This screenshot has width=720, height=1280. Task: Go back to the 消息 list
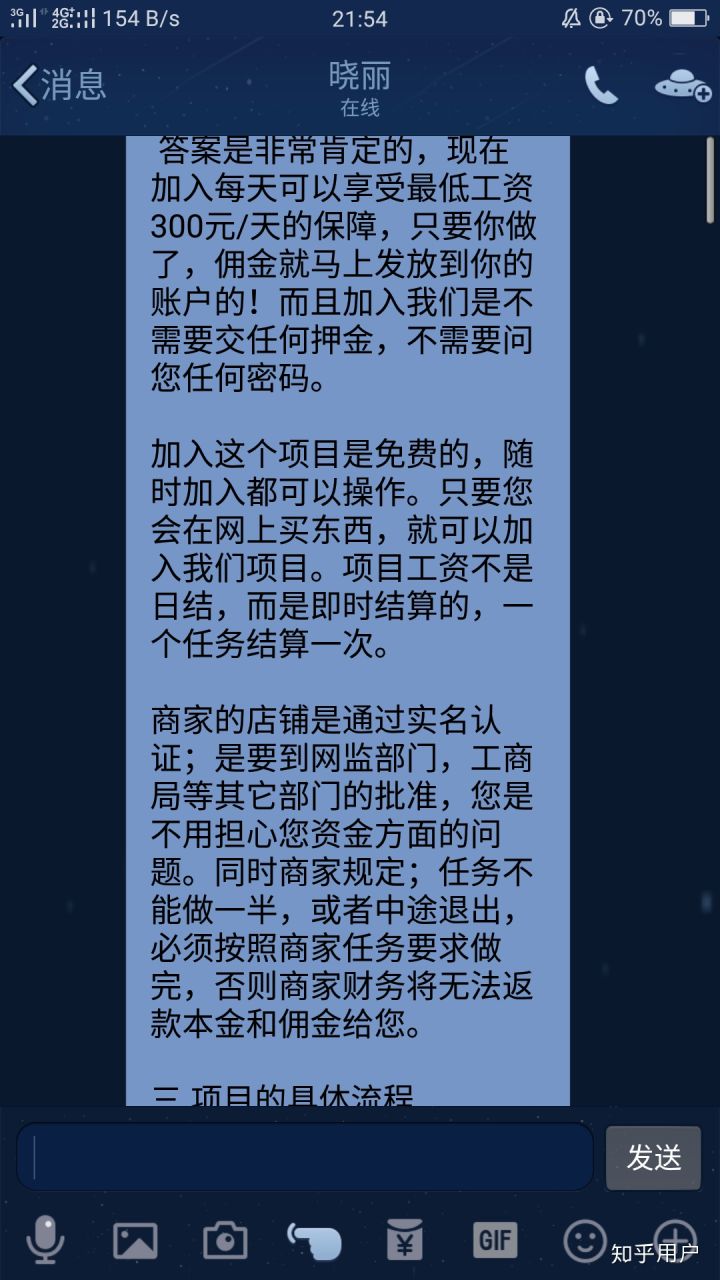[58, 85]
